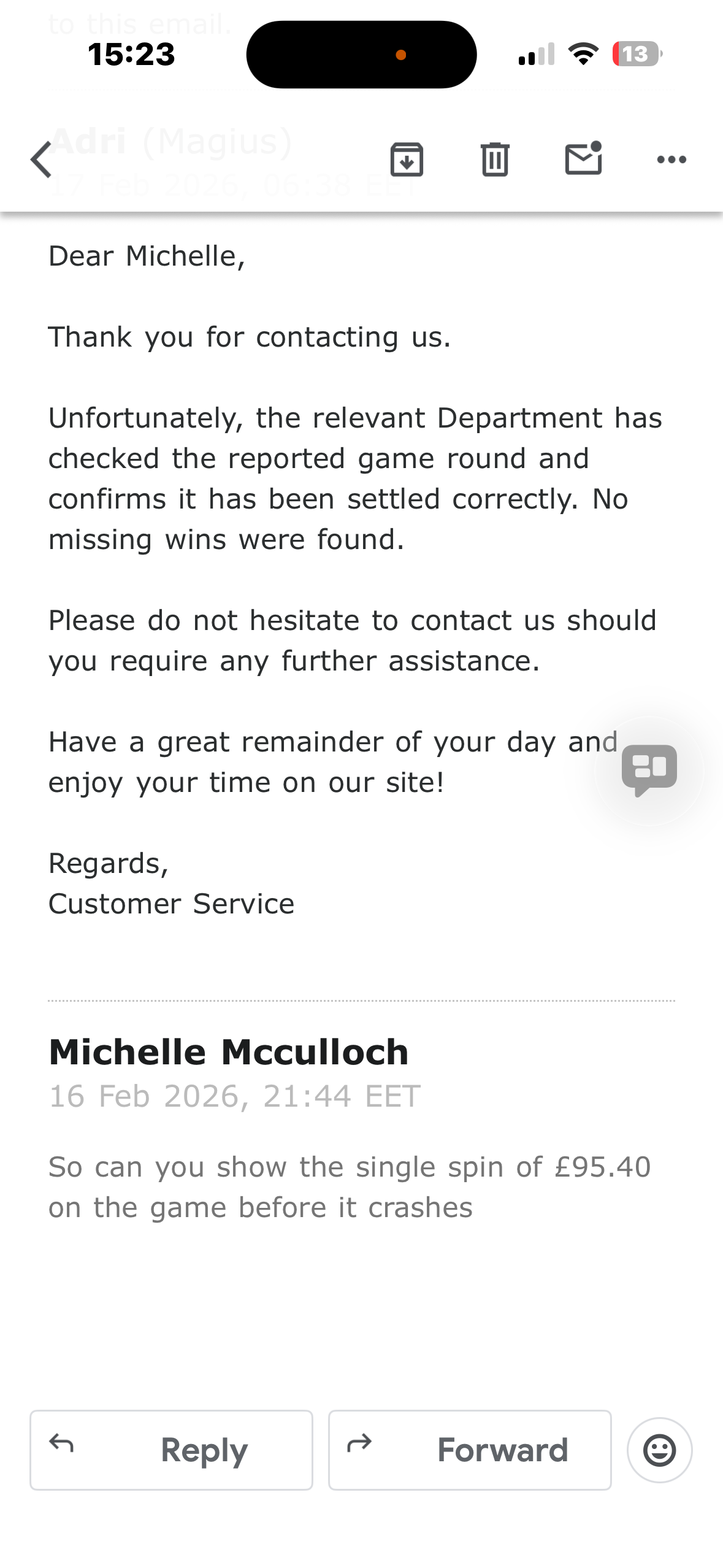Delete this email with the trash icon
Image resolution: width=723 pixels, height=1568 pixels.
(495, 159)
